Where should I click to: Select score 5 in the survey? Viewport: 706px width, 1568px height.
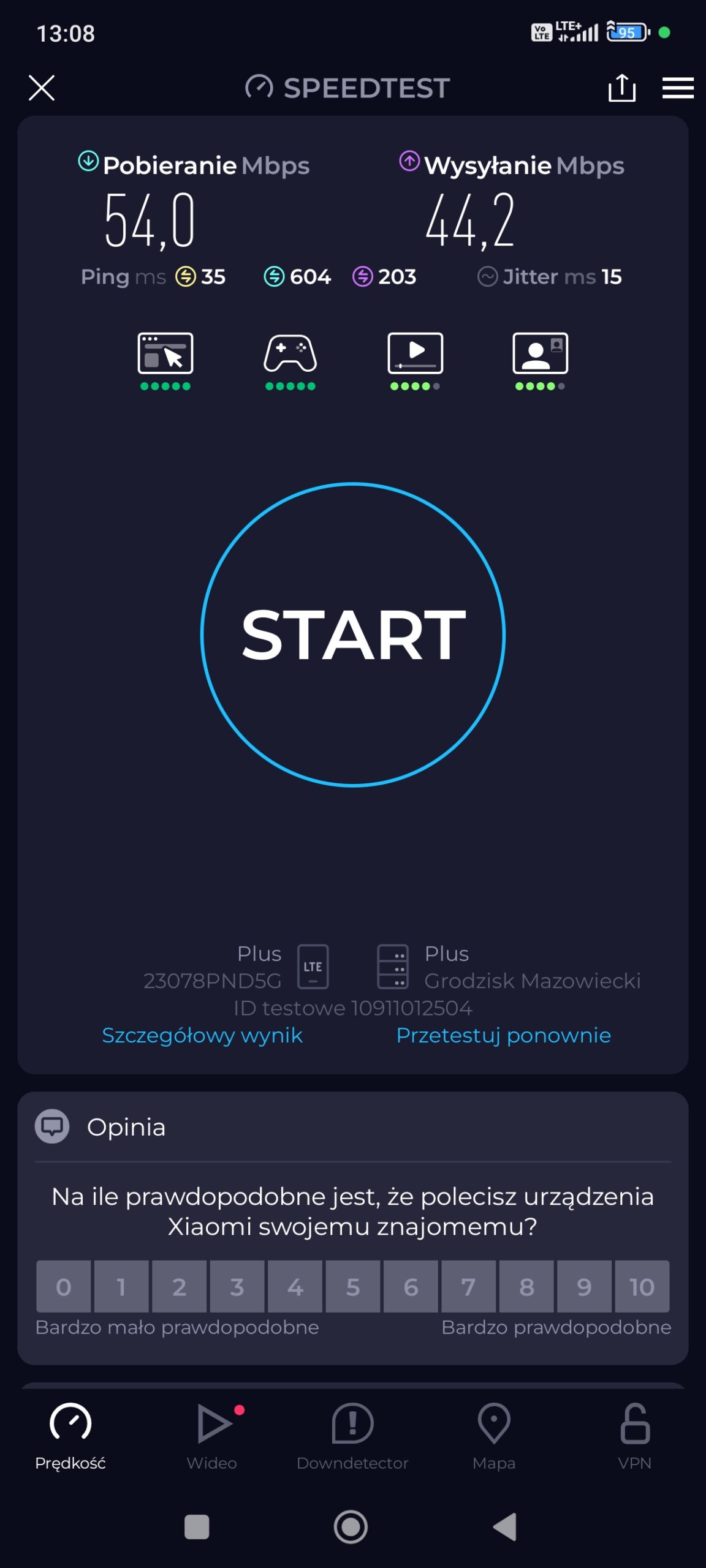353,1286
